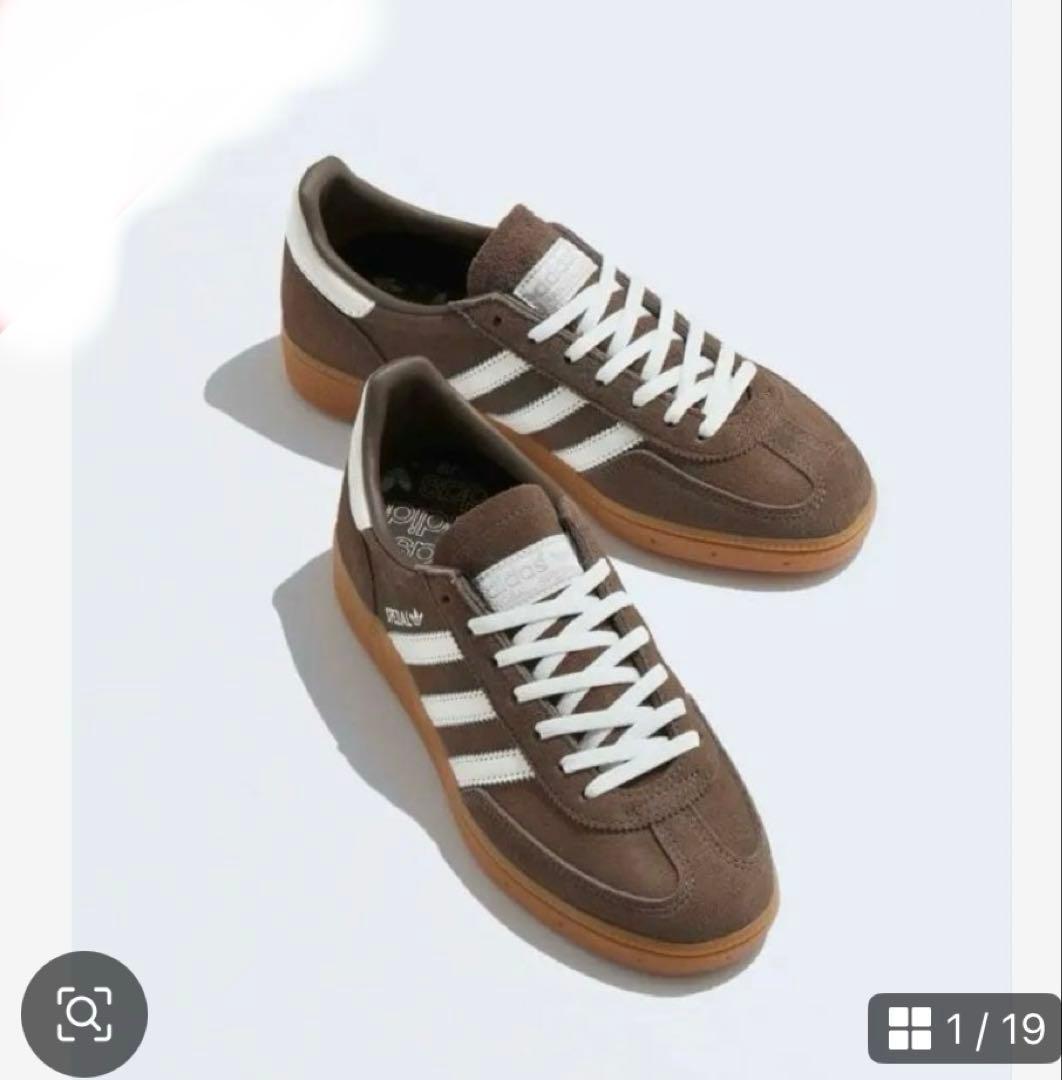
Task: Open the 1/19 photo gallery grid
Action: point(964,1028)
